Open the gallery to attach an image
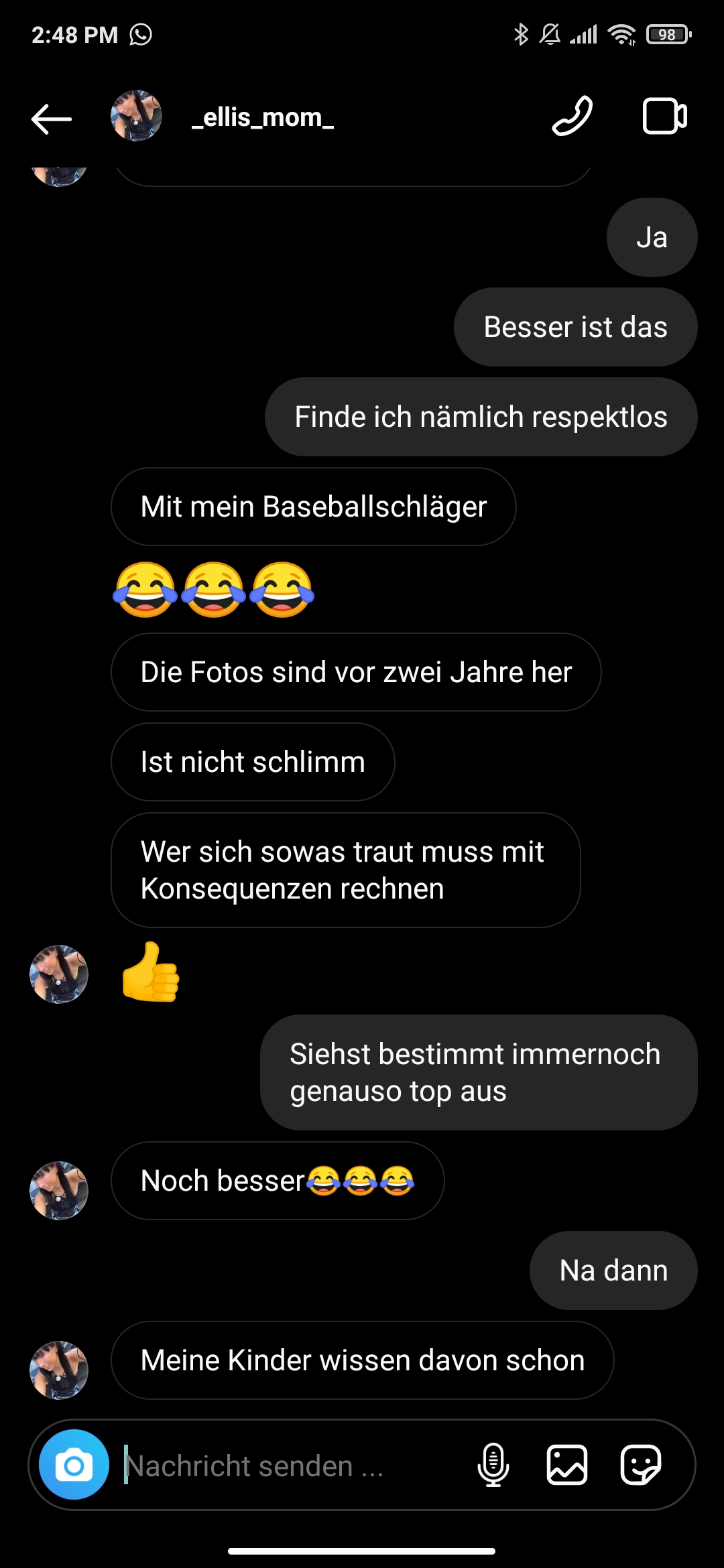Viewport: 724px width, 1568px height. [567, 1464]
